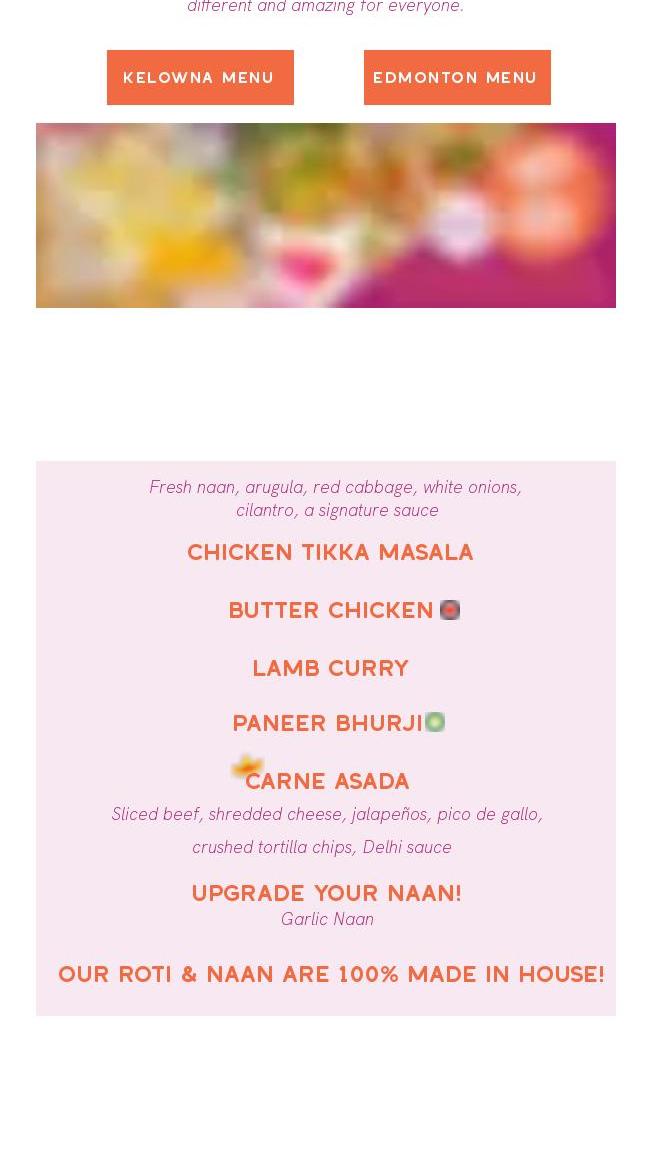View the Edmonton Menu
This screenshot has height=1174, width=645.
click(x=456, y=77)
